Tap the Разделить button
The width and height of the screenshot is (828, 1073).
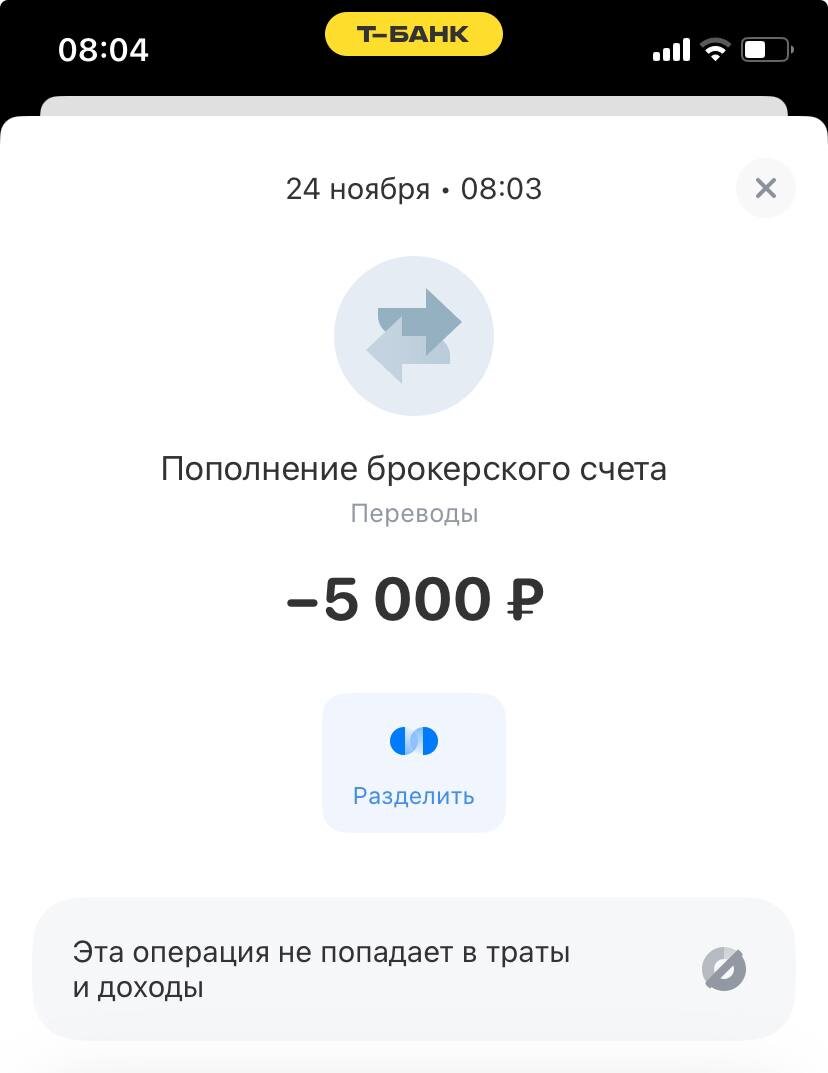pos(413,762)
